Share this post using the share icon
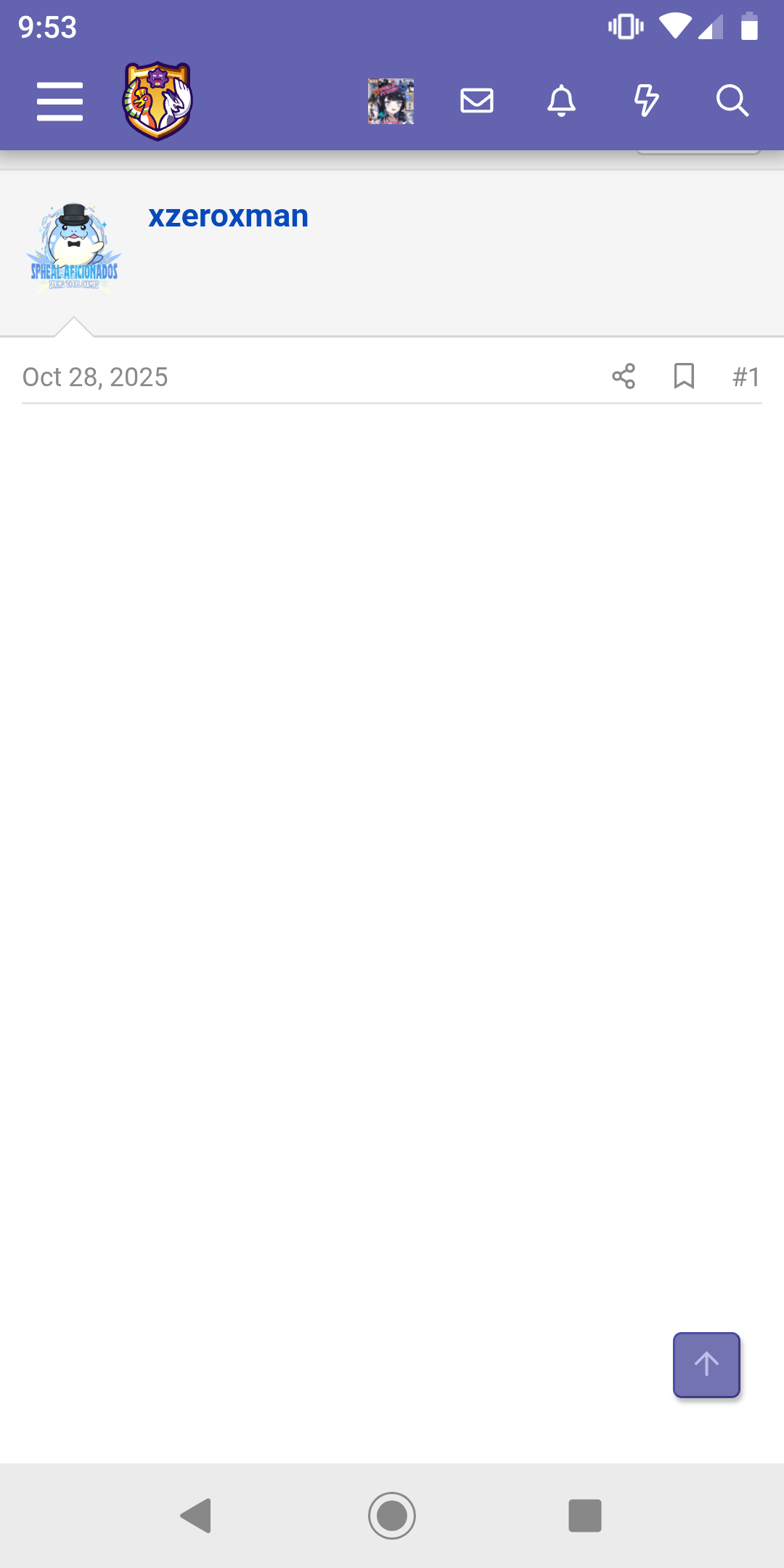 [623, 376]
